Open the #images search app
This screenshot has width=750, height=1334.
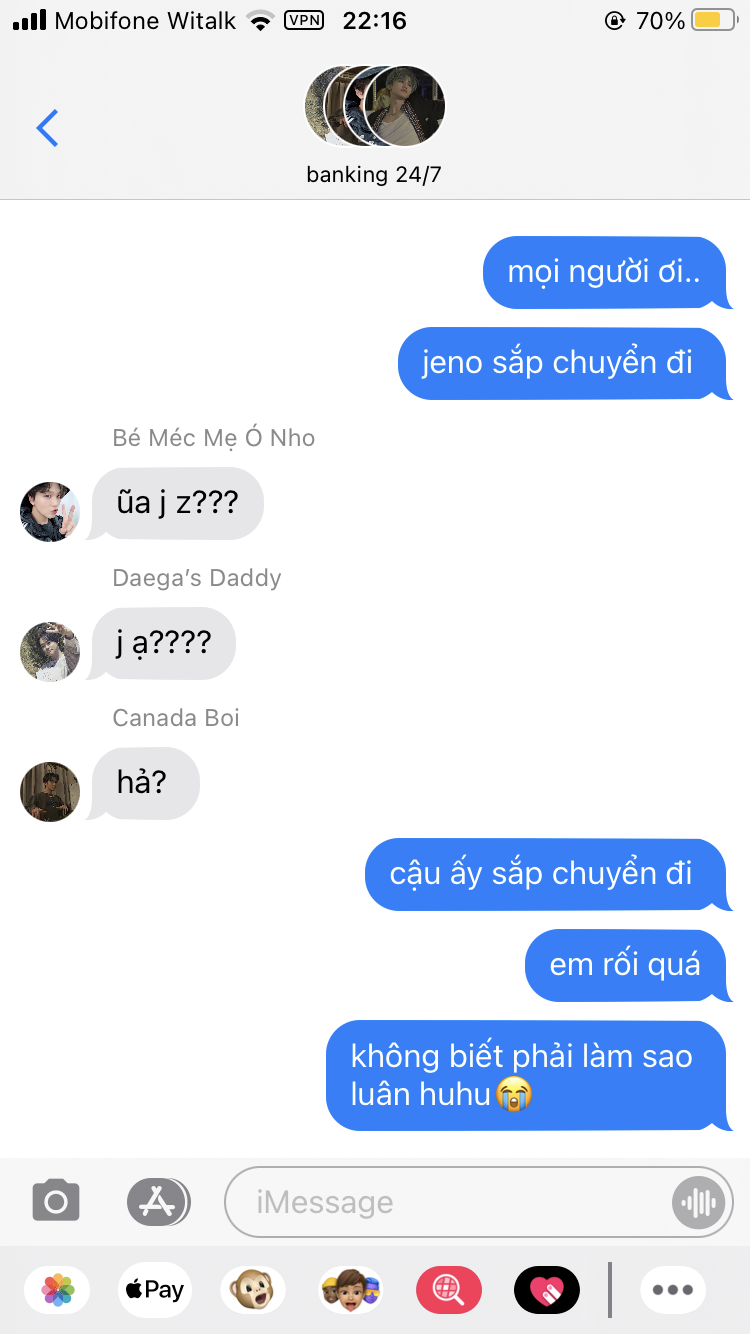point(448,1290)
